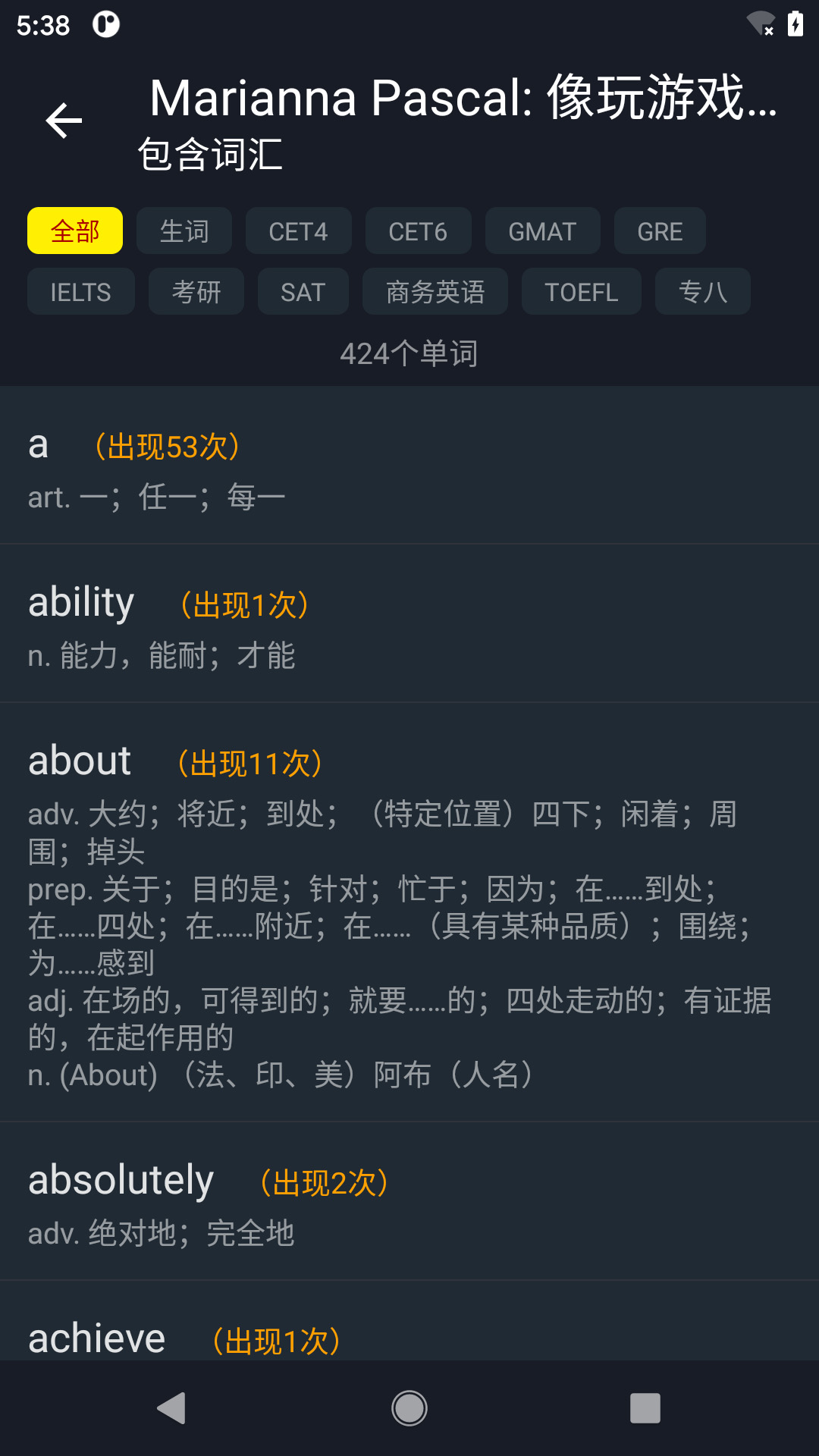The image size is (819, 1456).
Task: Filter words by CET4
Action: 298,231
